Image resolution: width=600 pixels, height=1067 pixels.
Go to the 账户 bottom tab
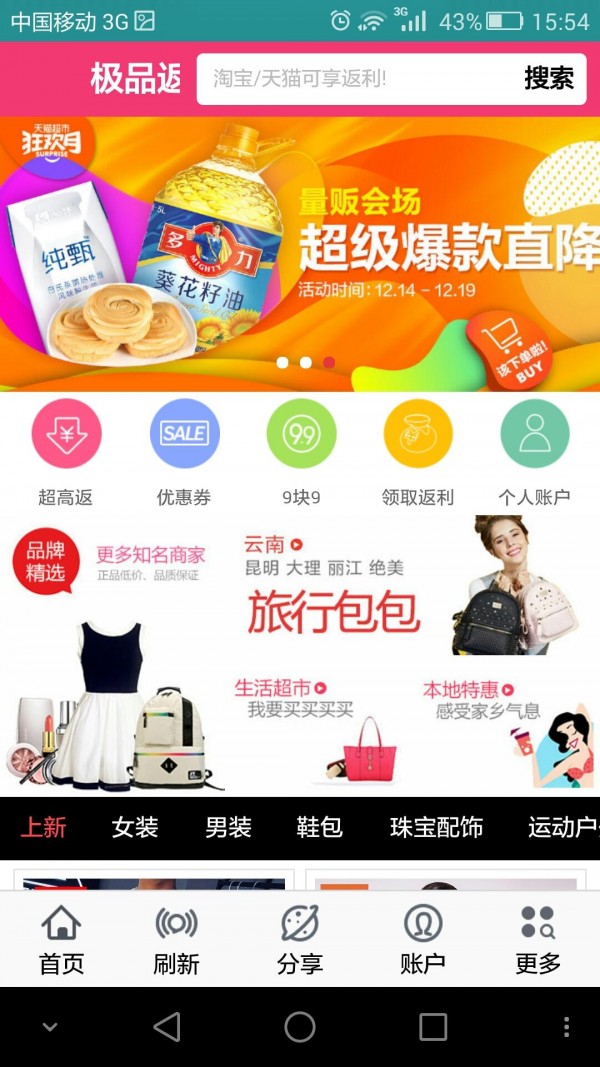[x=423, y=940]
